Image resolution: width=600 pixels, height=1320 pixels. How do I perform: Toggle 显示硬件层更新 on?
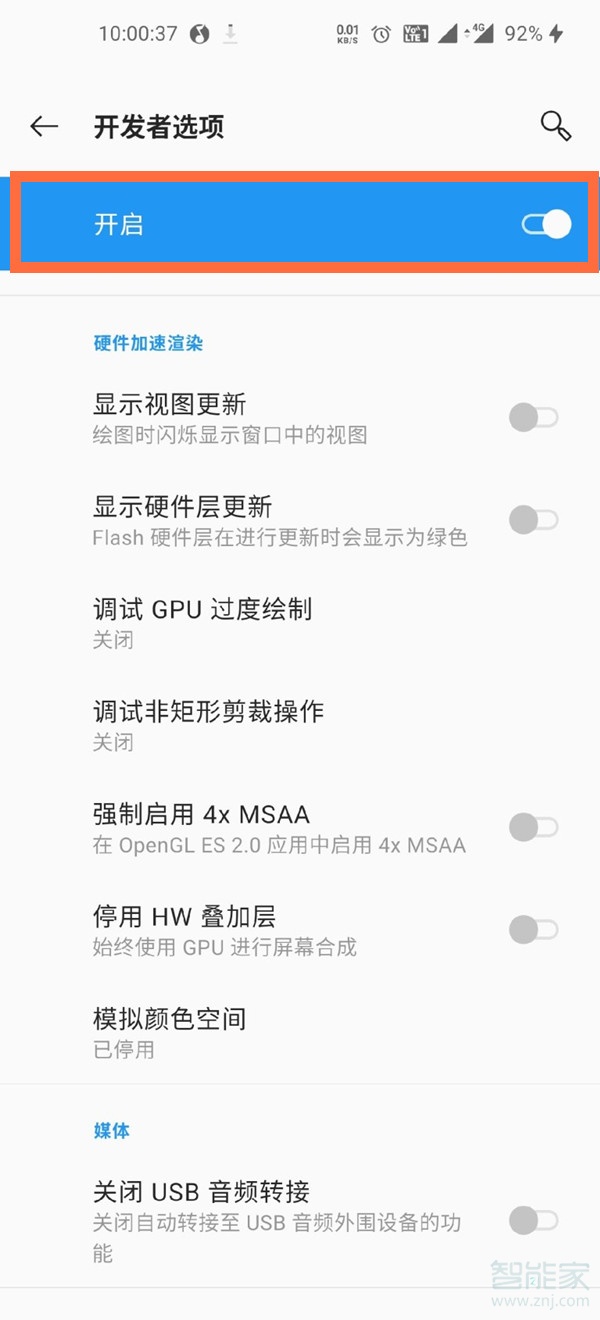pyautogui.click(x=533, y=520)
